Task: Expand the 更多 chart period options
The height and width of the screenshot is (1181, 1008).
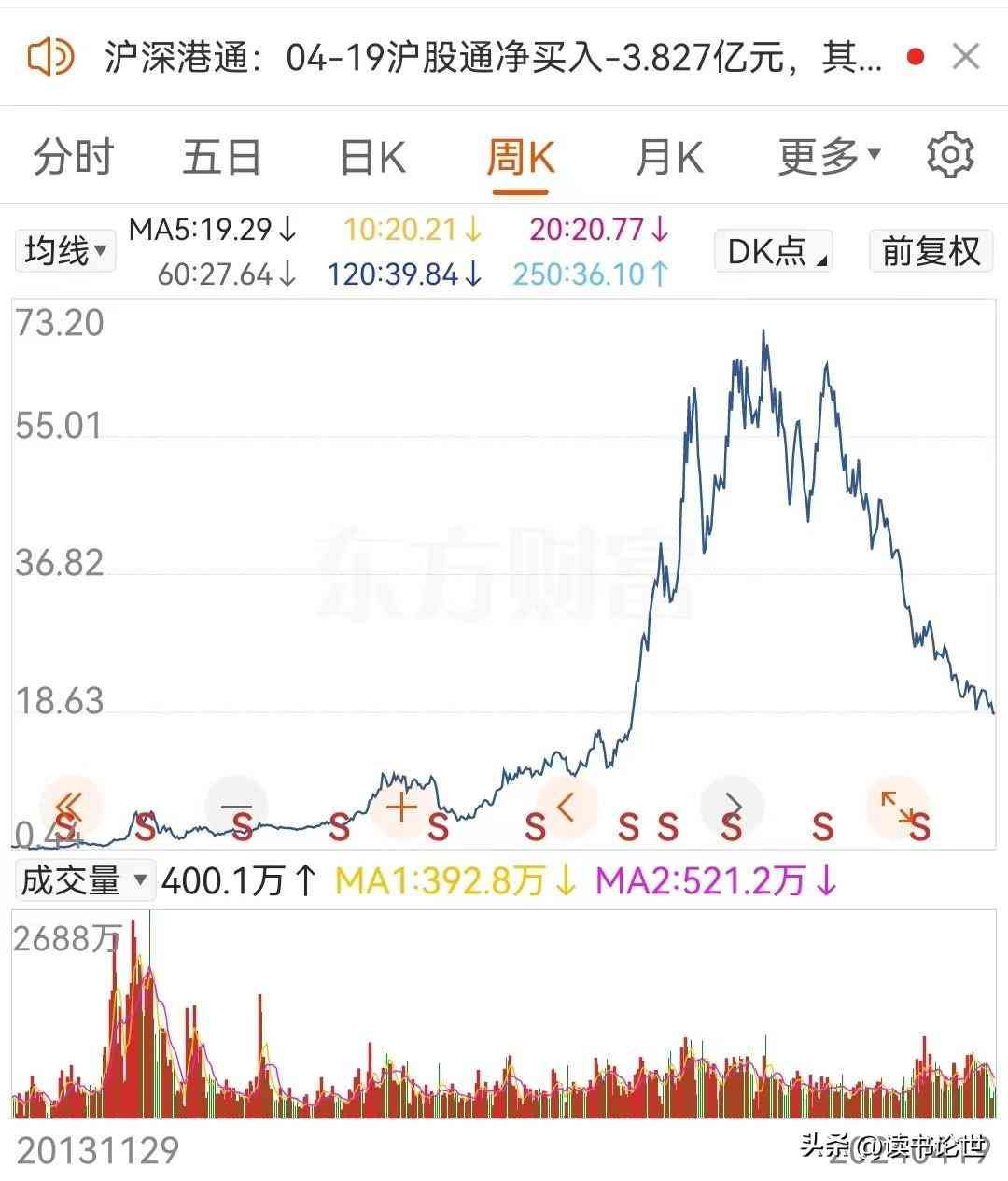Action: pyautogui.click(x=829, y=156)
